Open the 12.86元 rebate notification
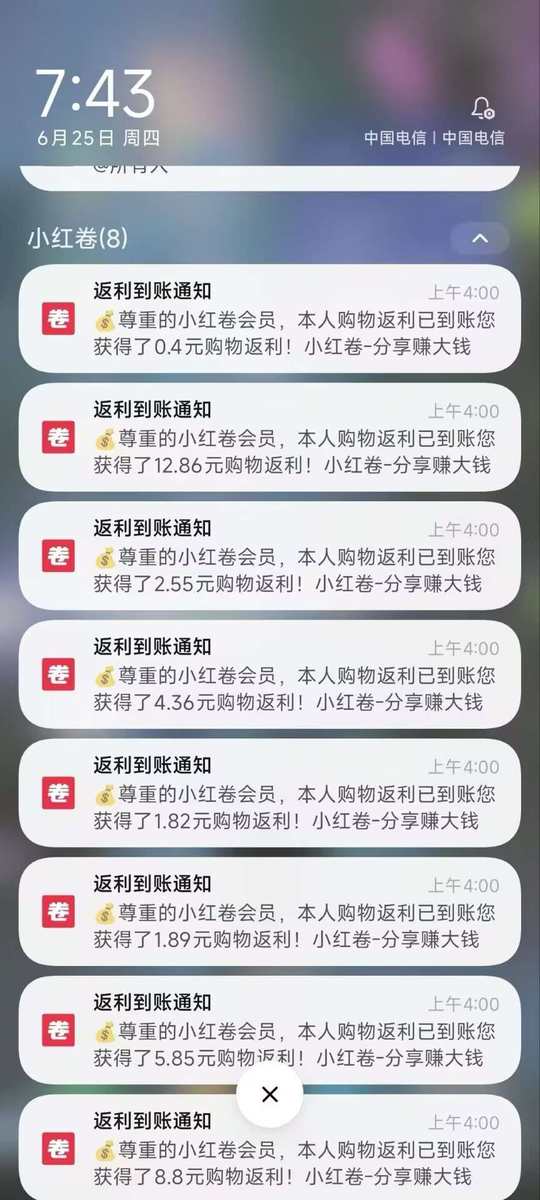This screenshot has width=540, height=1200. click(x=270, y=437)
